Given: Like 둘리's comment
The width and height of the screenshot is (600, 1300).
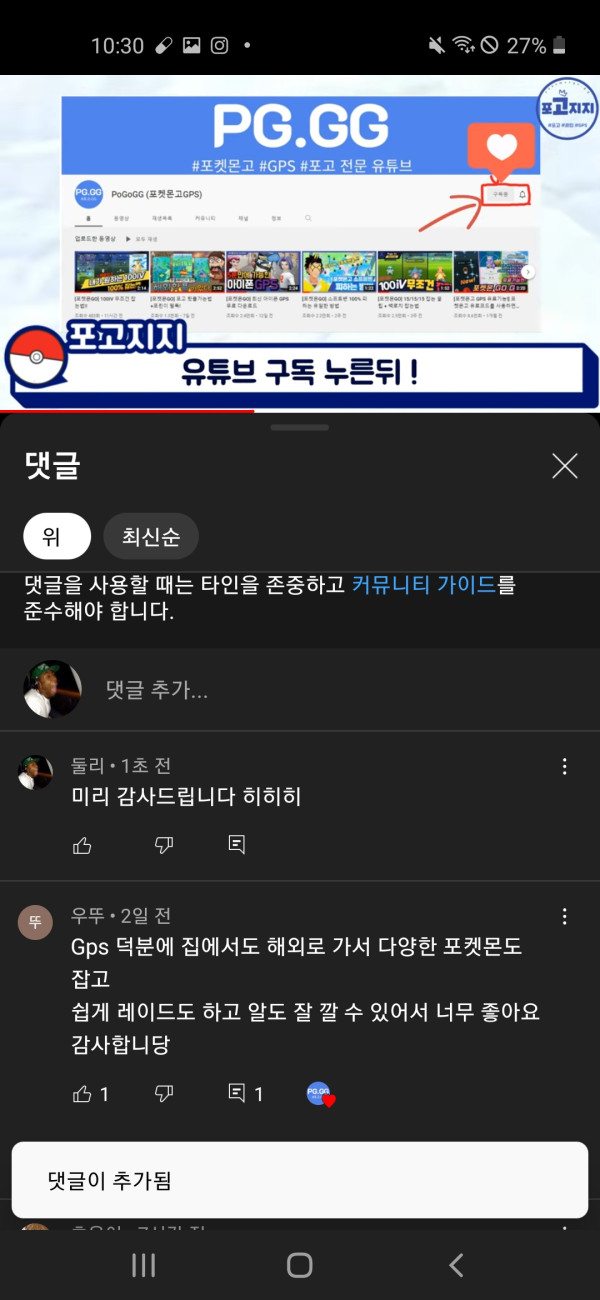Looking at the screenshot, I should 82,845.
